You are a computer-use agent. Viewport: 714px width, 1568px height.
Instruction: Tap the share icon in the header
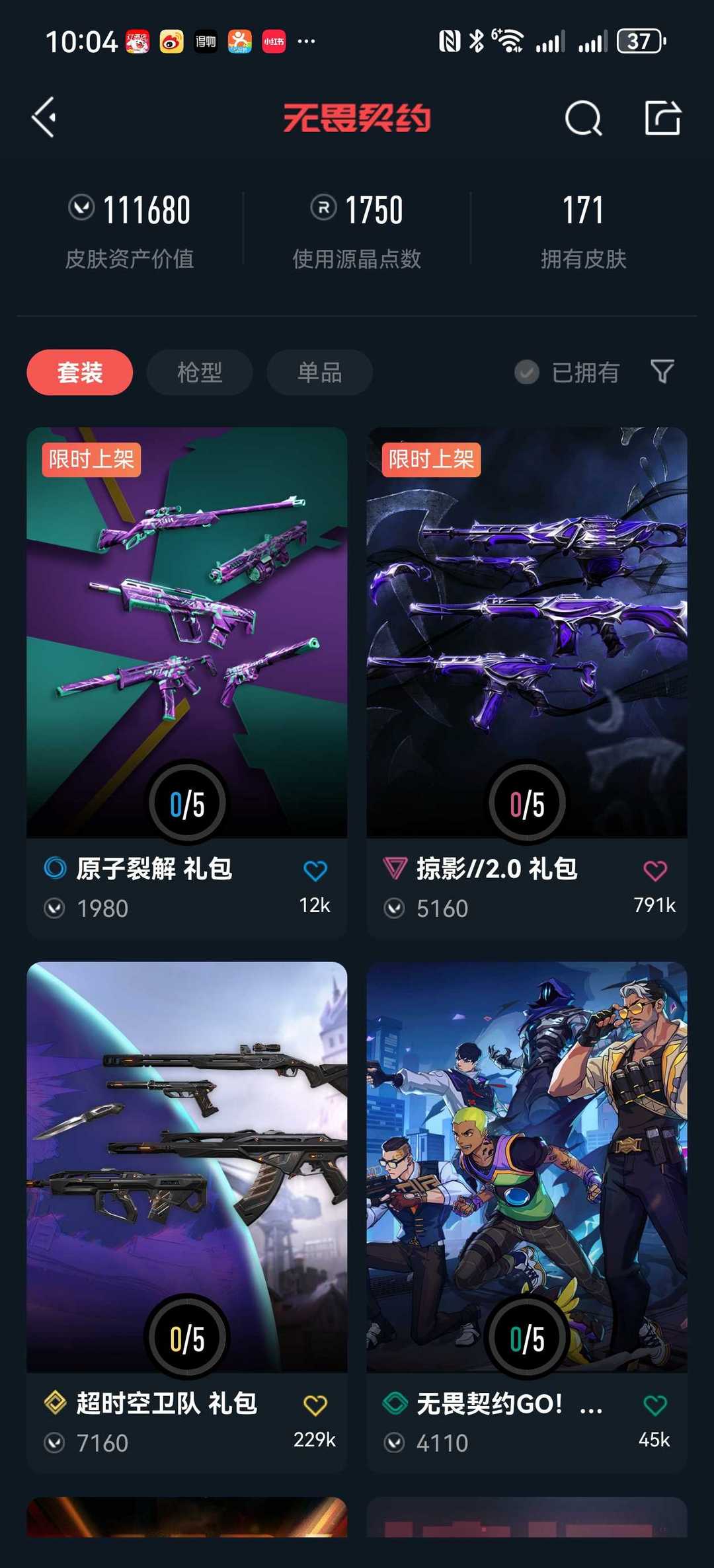662,118
